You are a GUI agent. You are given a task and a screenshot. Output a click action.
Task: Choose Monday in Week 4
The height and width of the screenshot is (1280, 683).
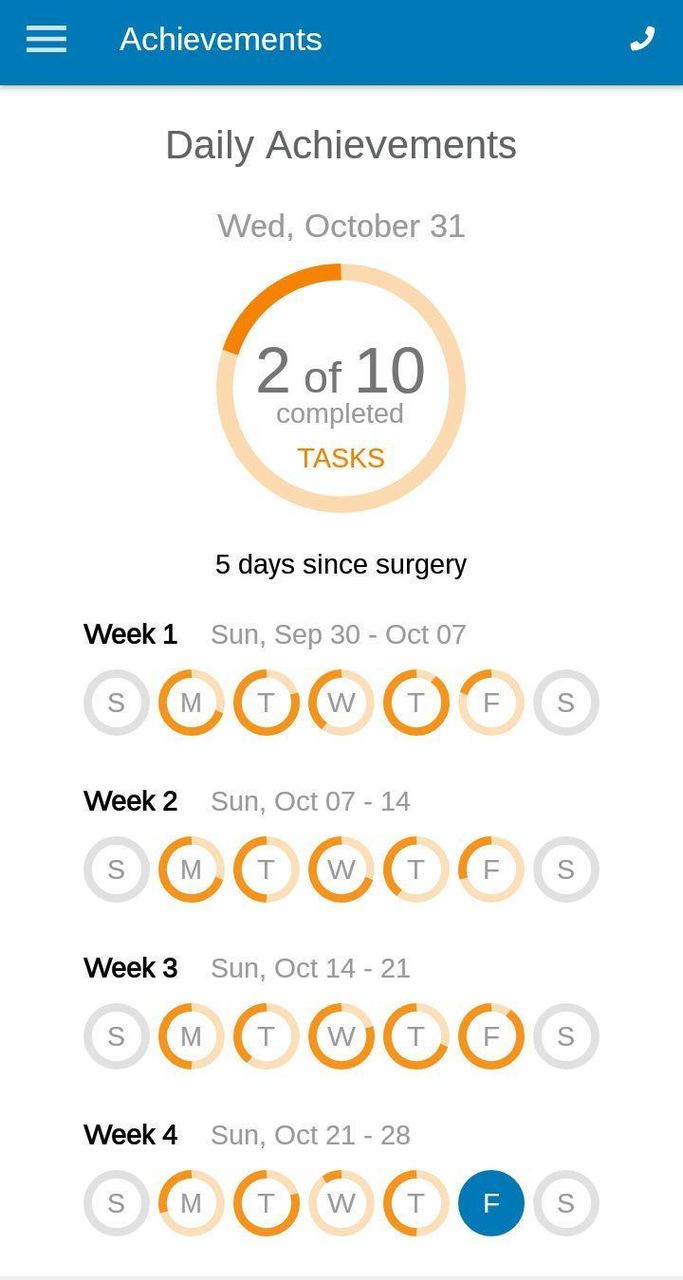pyautogui.click(x=191, y=1203)
